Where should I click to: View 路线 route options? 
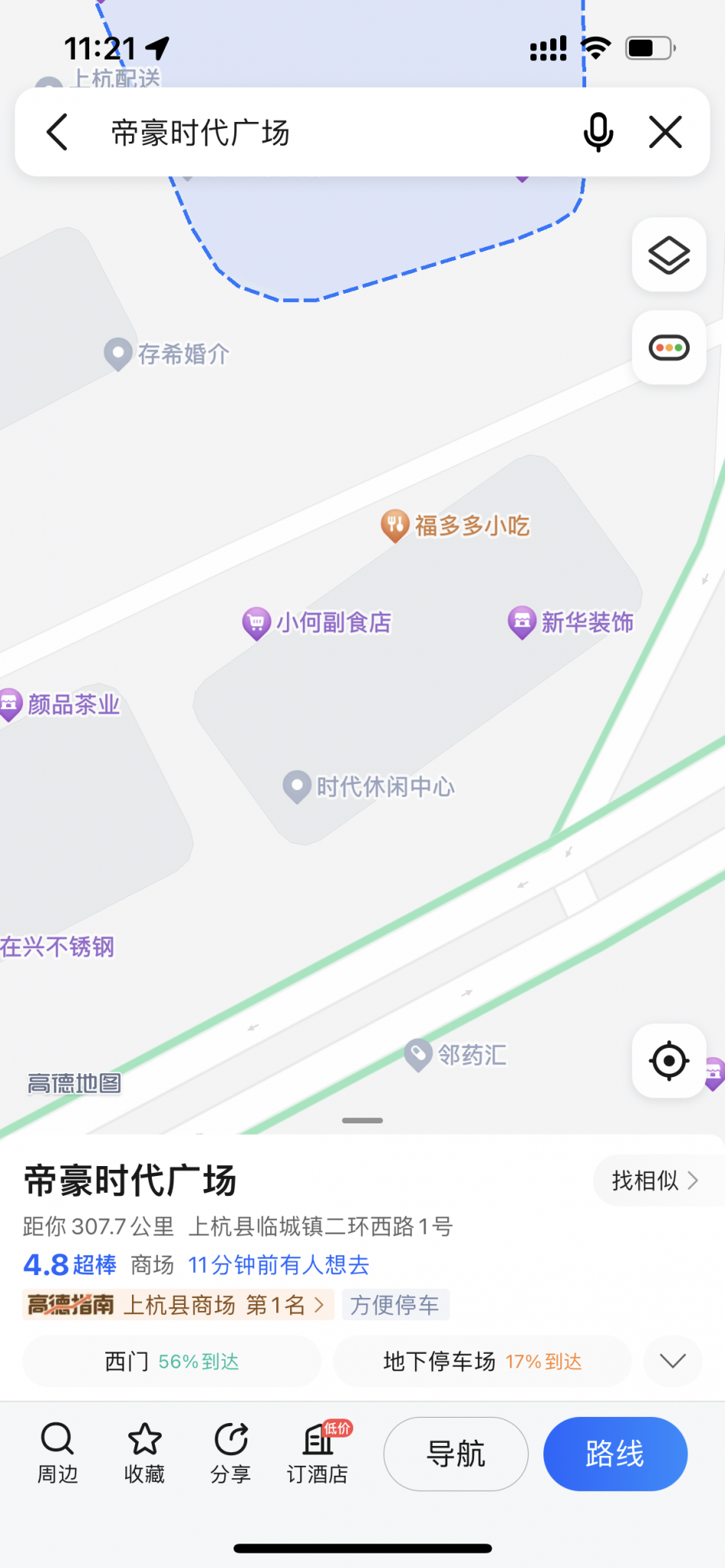615,1454
